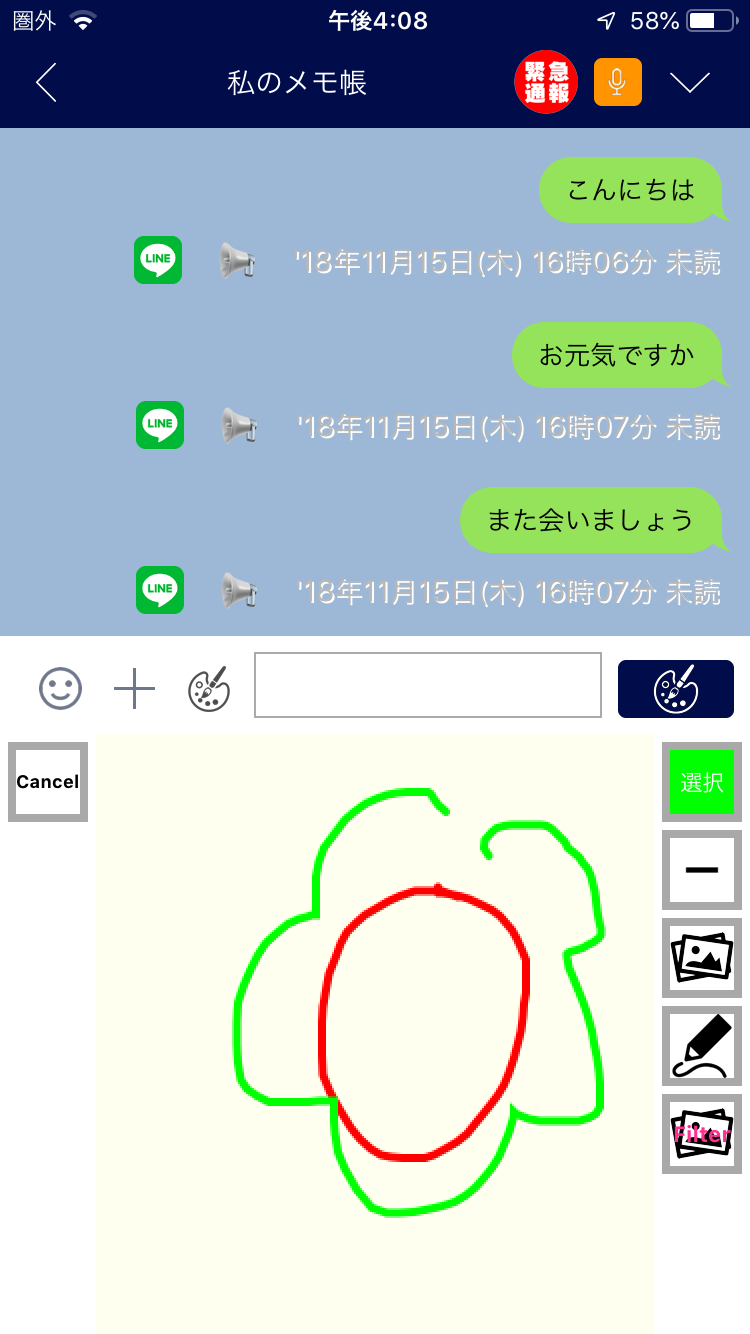Select the pen drawing tool
750x1334 pixels.
(702, 1046)
